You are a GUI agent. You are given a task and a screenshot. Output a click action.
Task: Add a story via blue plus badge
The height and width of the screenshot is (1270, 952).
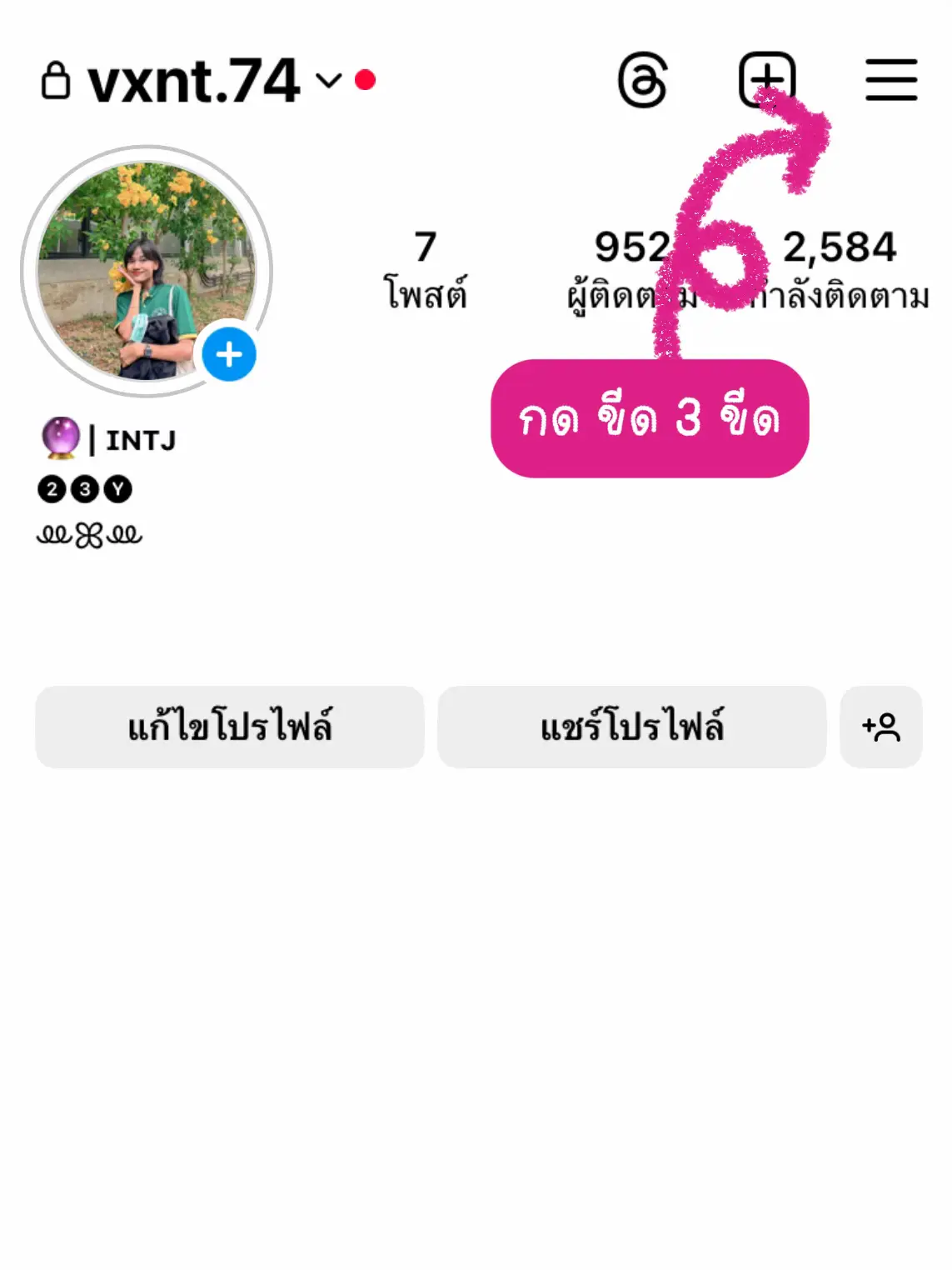229,355
